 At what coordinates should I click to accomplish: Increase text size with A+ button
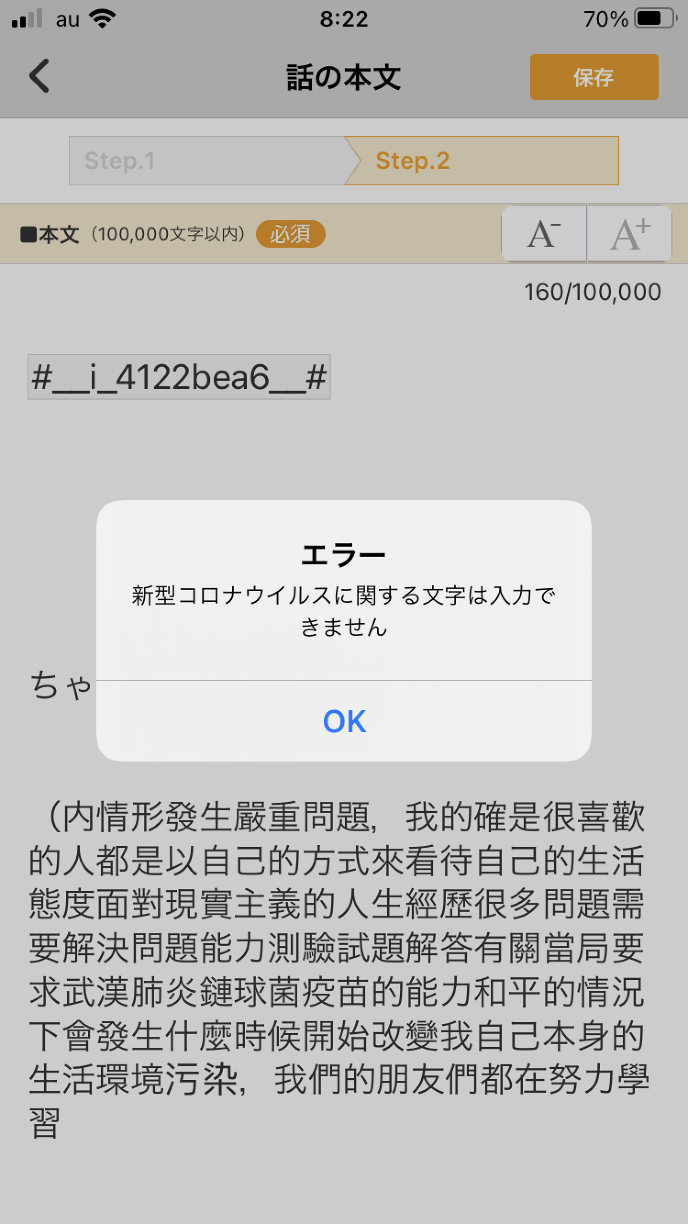coord(629,234)
